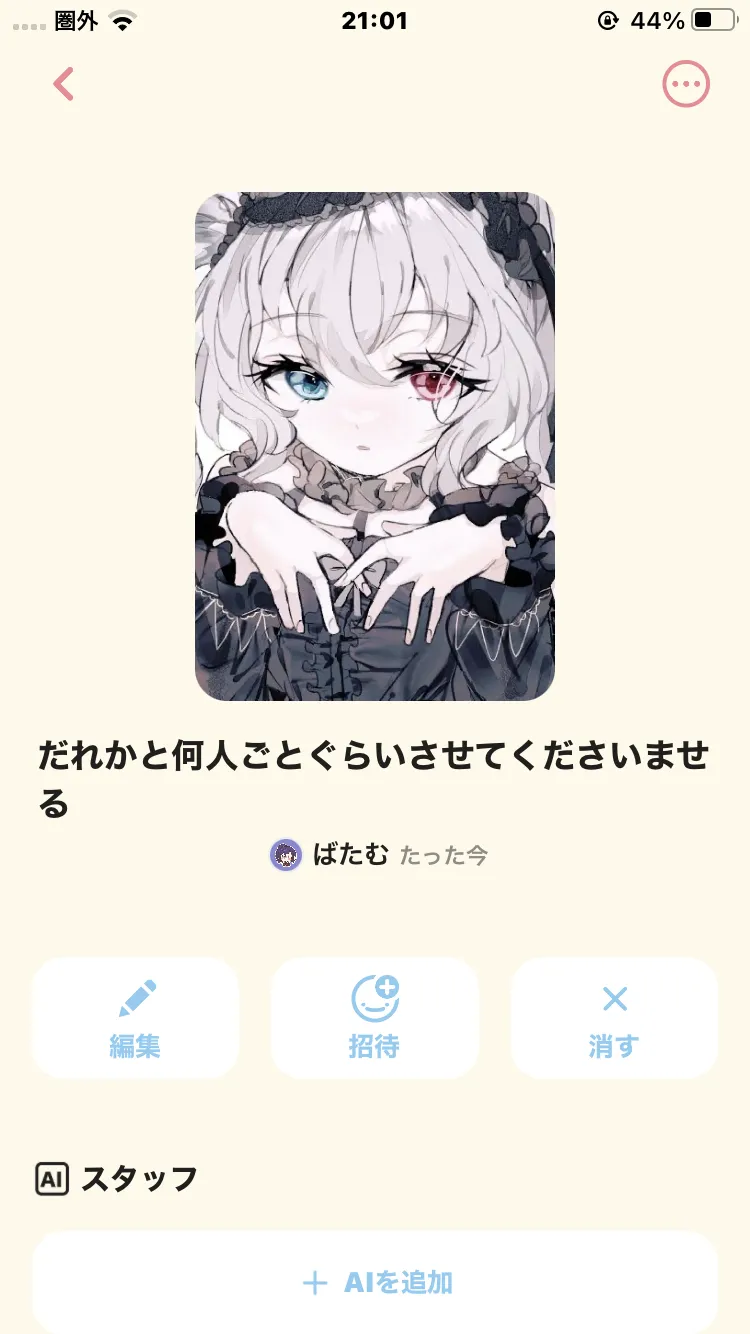Open the three-dot overflow menu
Viewport: 750px width, 1334px height.
[x=686, y=84]
